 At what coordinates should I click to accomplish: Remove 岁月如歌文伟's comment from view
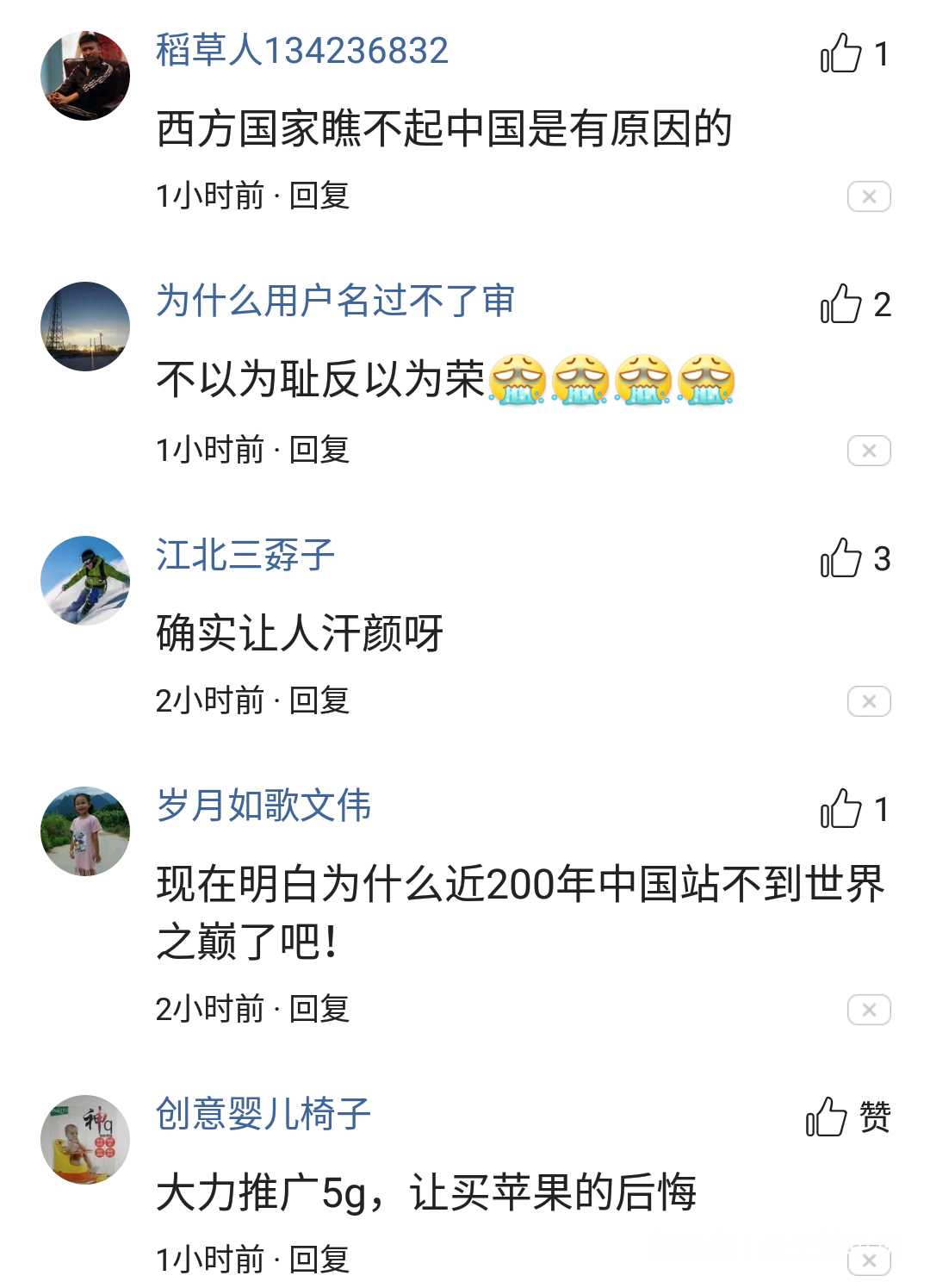coord(868,1010)
